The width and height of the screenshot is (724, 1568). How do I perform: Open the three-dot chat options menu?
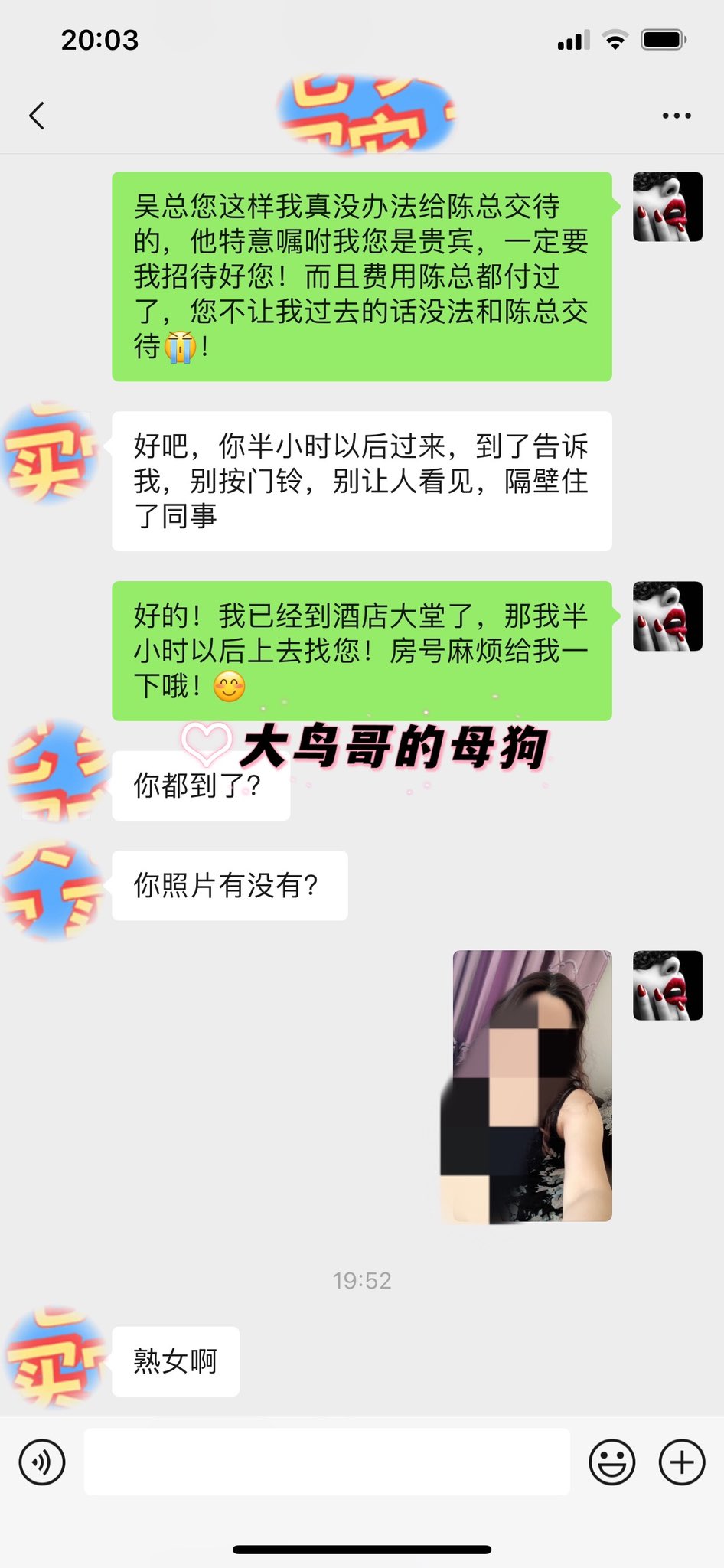click(677, 116)
